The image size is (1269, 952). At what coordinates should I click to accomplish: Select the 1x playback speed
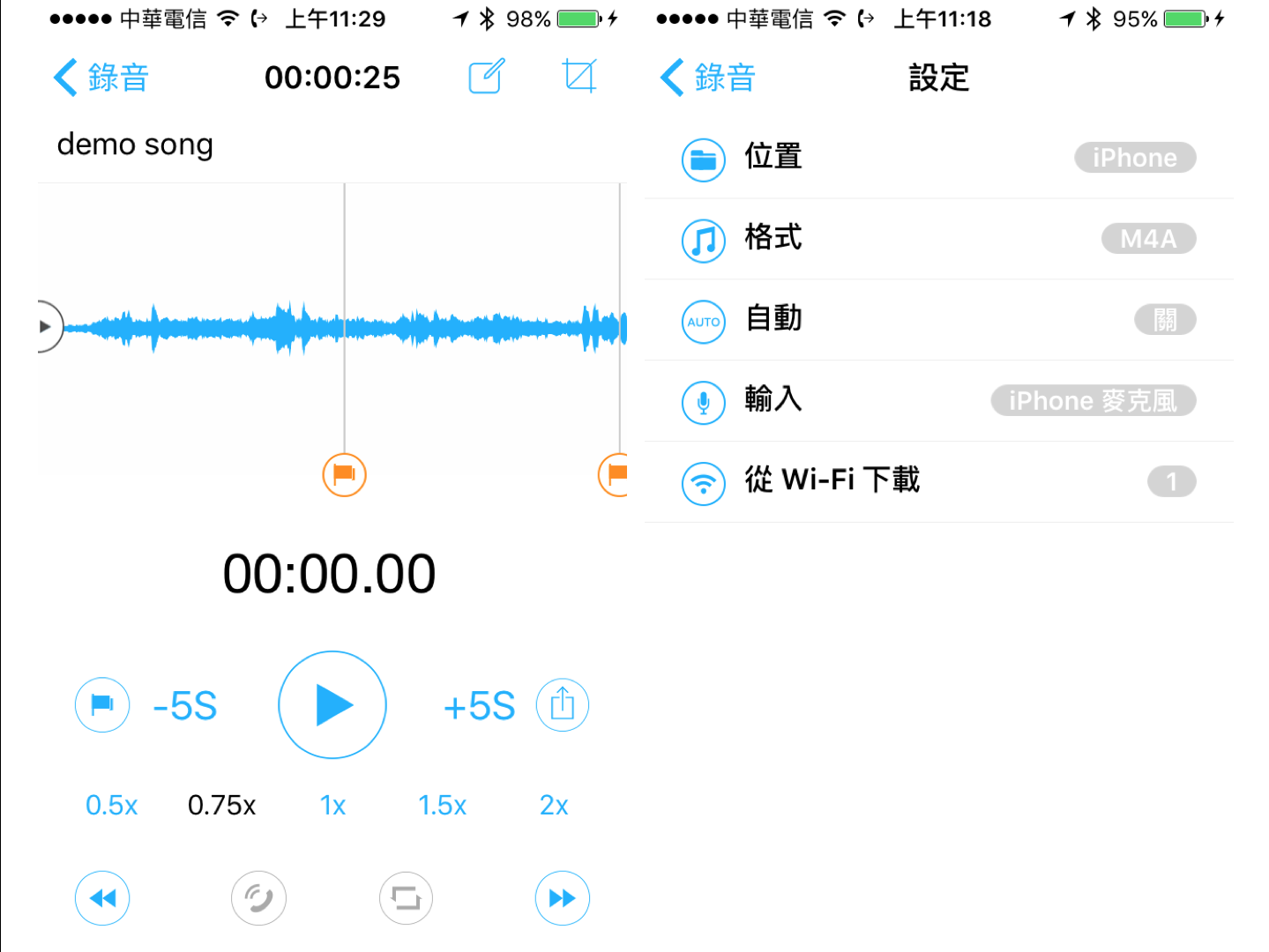(332, 805)
